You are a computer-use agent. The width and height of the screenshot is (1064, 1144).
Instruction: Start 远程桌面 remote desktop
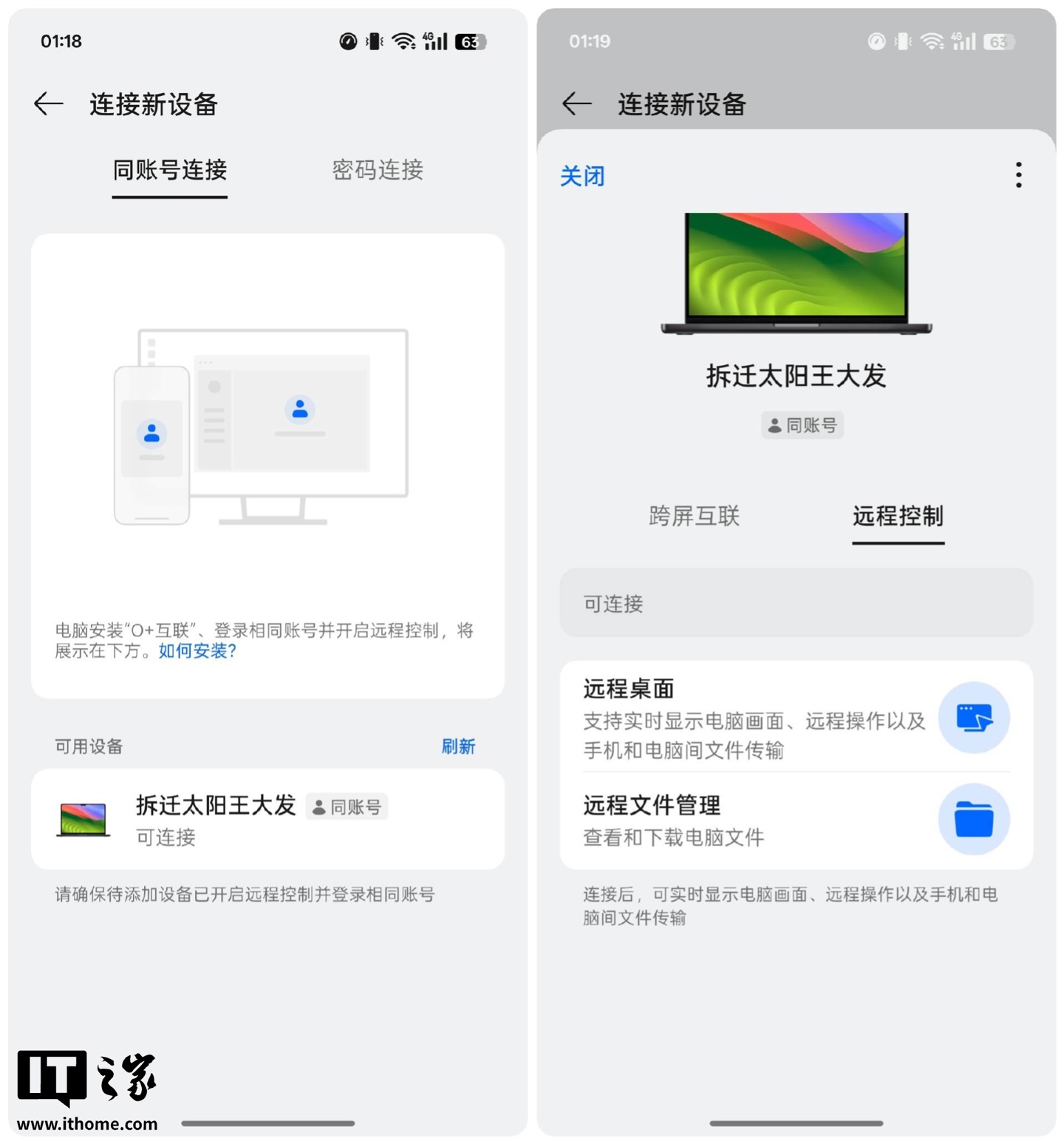click(796, 718)
